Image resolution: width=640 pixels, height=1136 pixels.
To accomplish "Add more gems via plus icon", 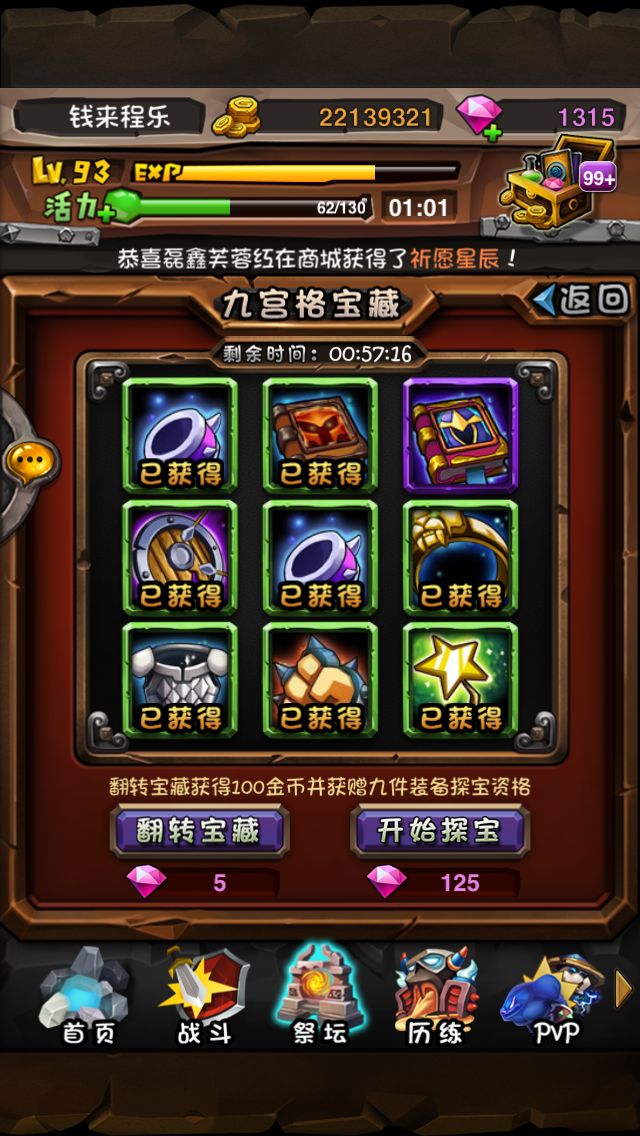I will [x=493, y=133].
